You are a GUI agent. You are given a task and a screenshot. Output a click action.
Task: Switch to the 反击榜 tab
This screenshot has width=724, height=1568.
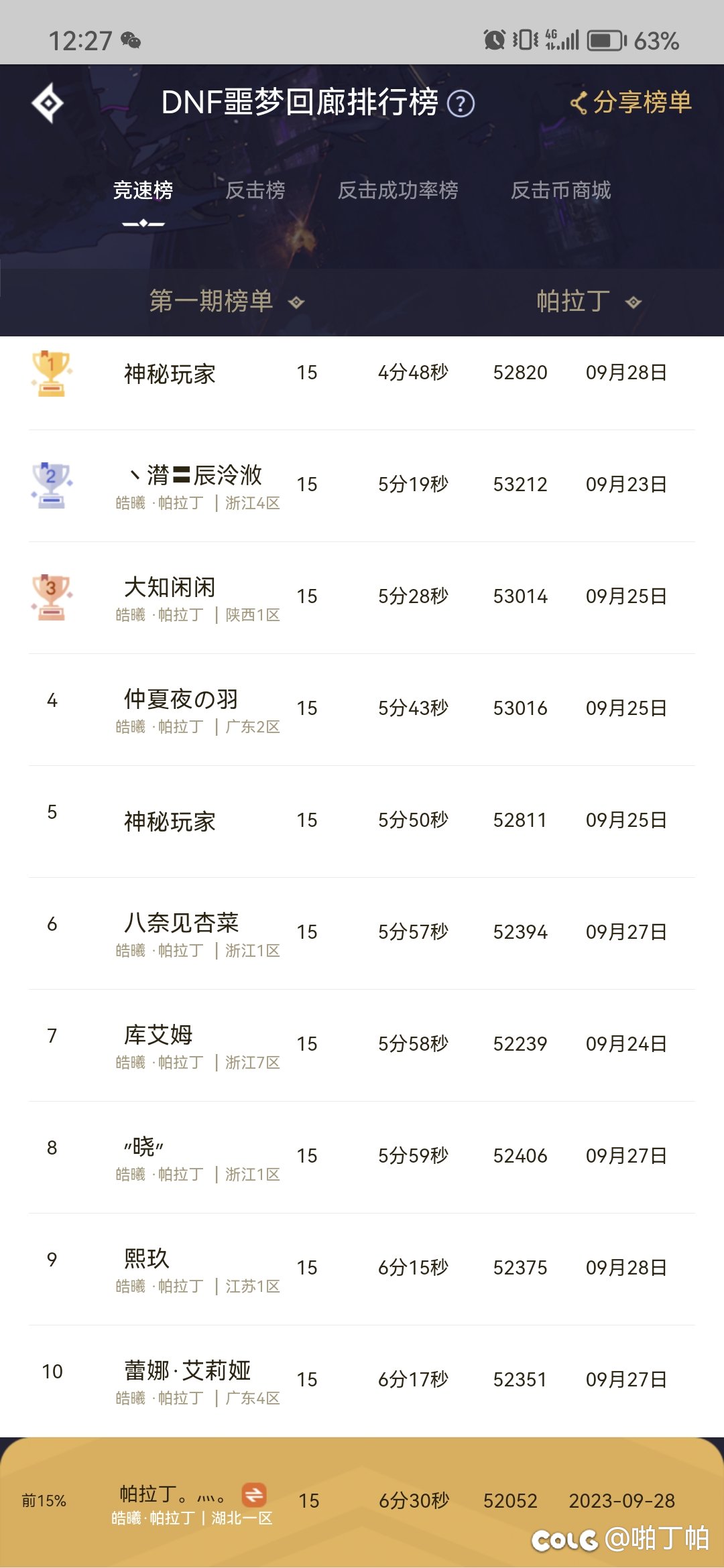255,190
